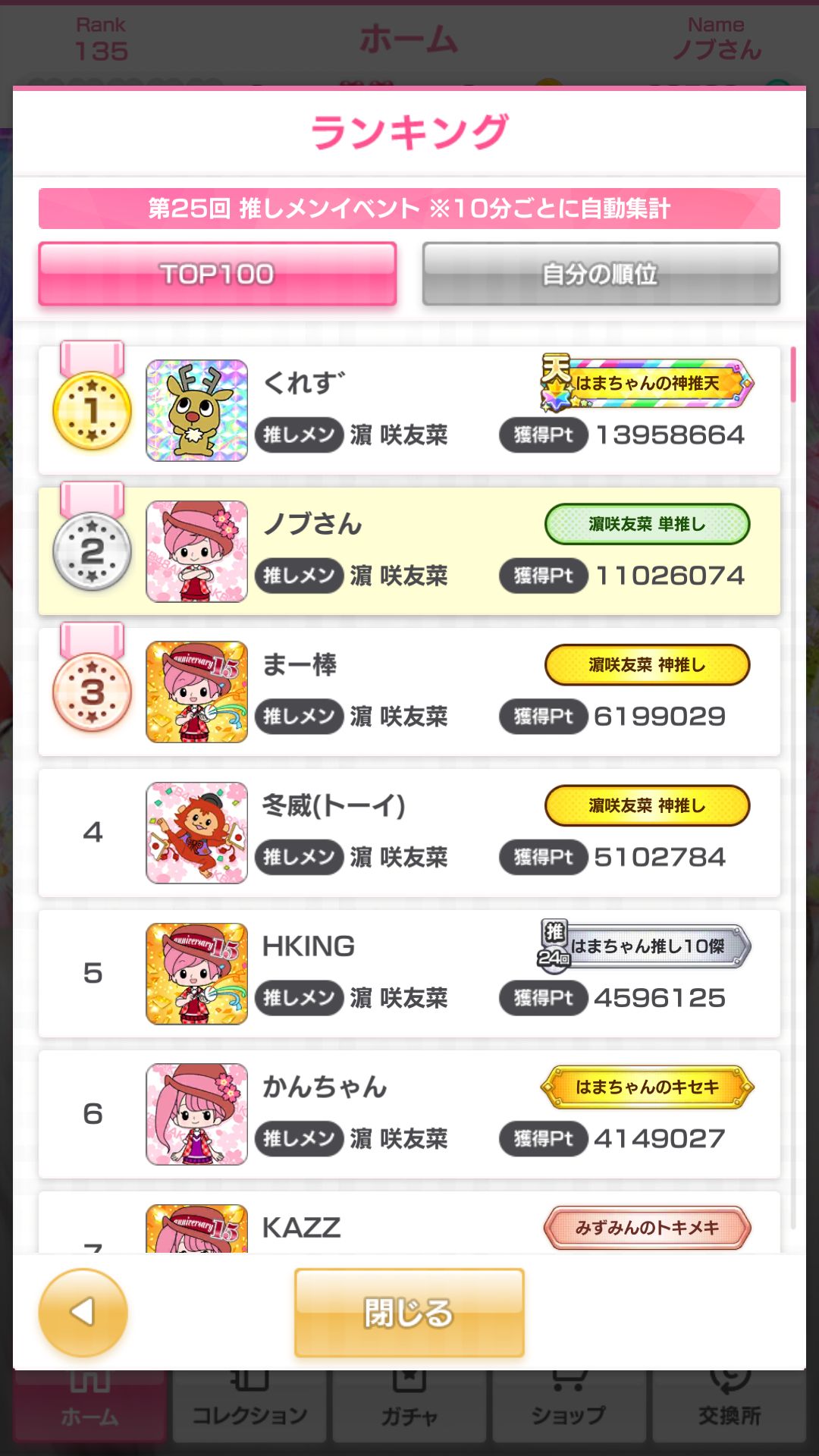The image size is (819, 1456).
Task: Switch to the 自分の順位 tab
Action: coord(603,275)
